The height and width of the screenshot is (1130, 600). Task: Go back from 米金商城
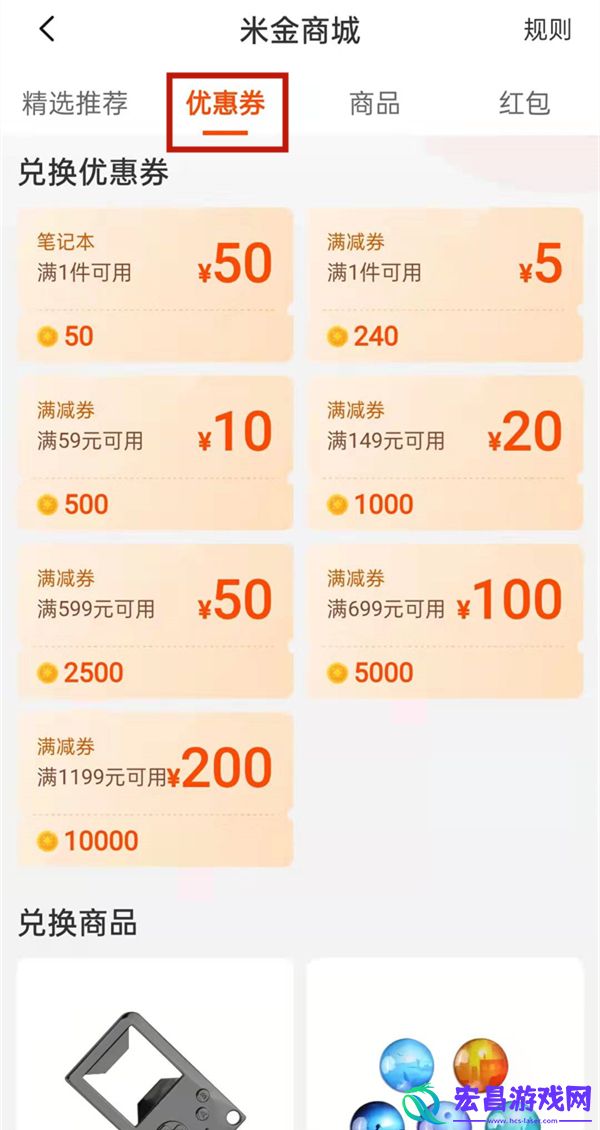46,30
